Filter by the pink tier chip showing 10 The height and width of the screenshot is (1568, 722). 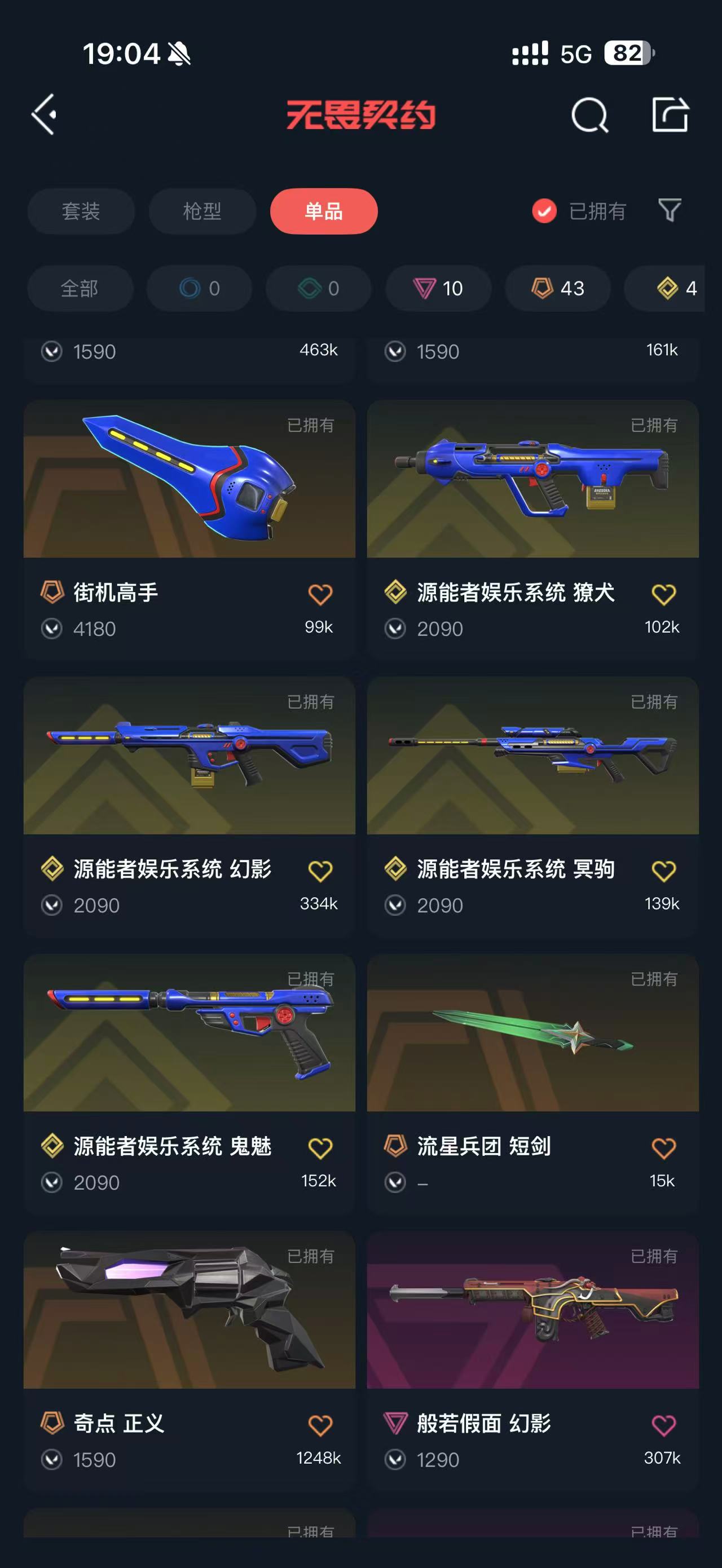(438, 289)
